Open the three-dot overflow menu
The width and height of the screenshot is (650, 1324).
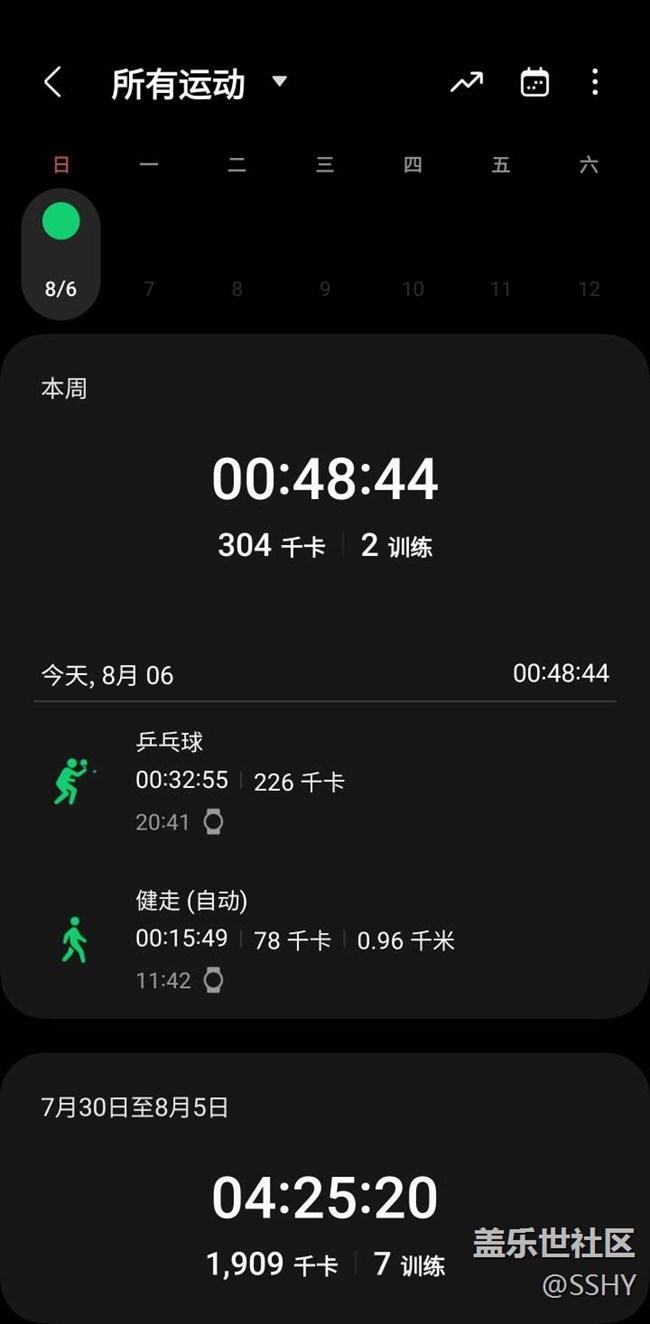[x=595, y=83]
